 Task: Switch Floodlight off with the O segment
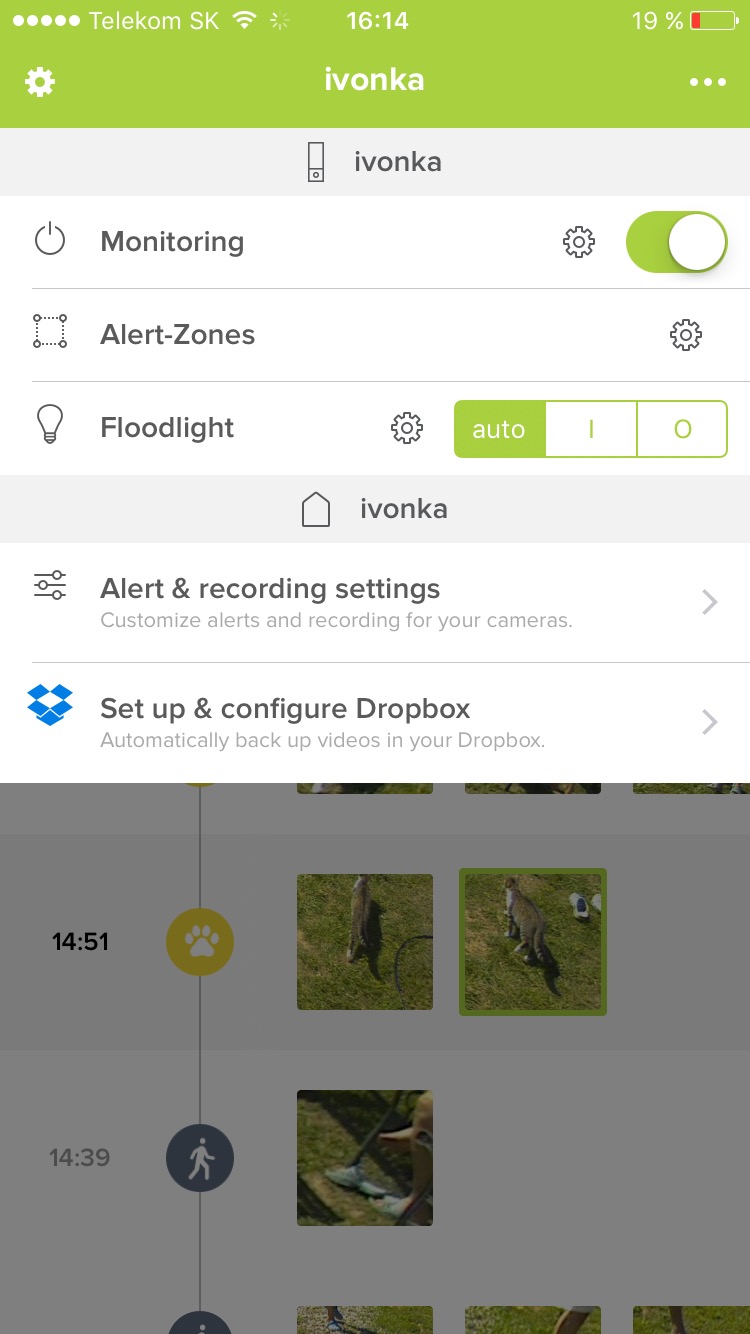[682, 429]
